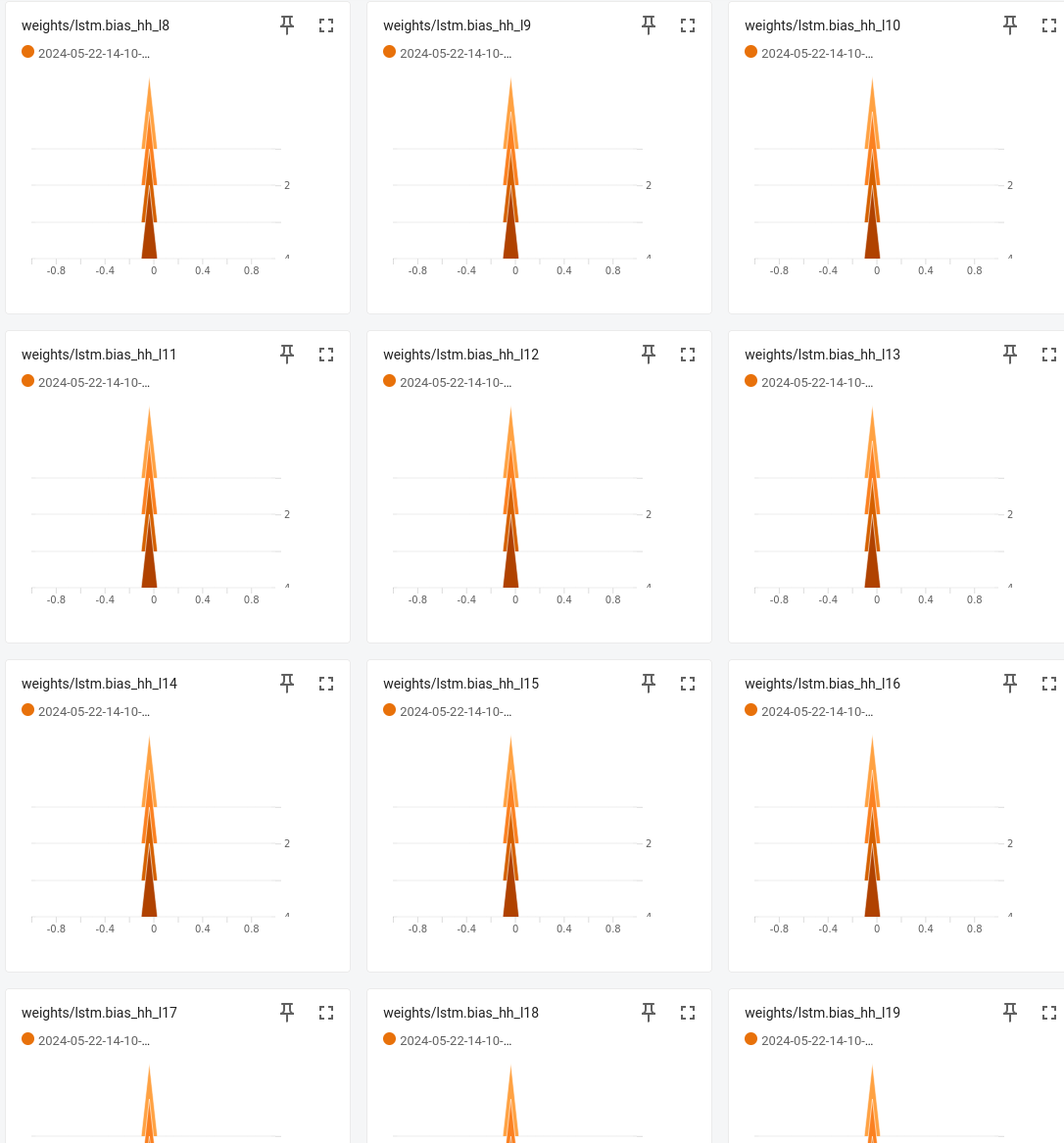Pin the lstm.bias_hh_l13 card
The width and height of the screenshot is (1064, 1143).
(1010, 355)
